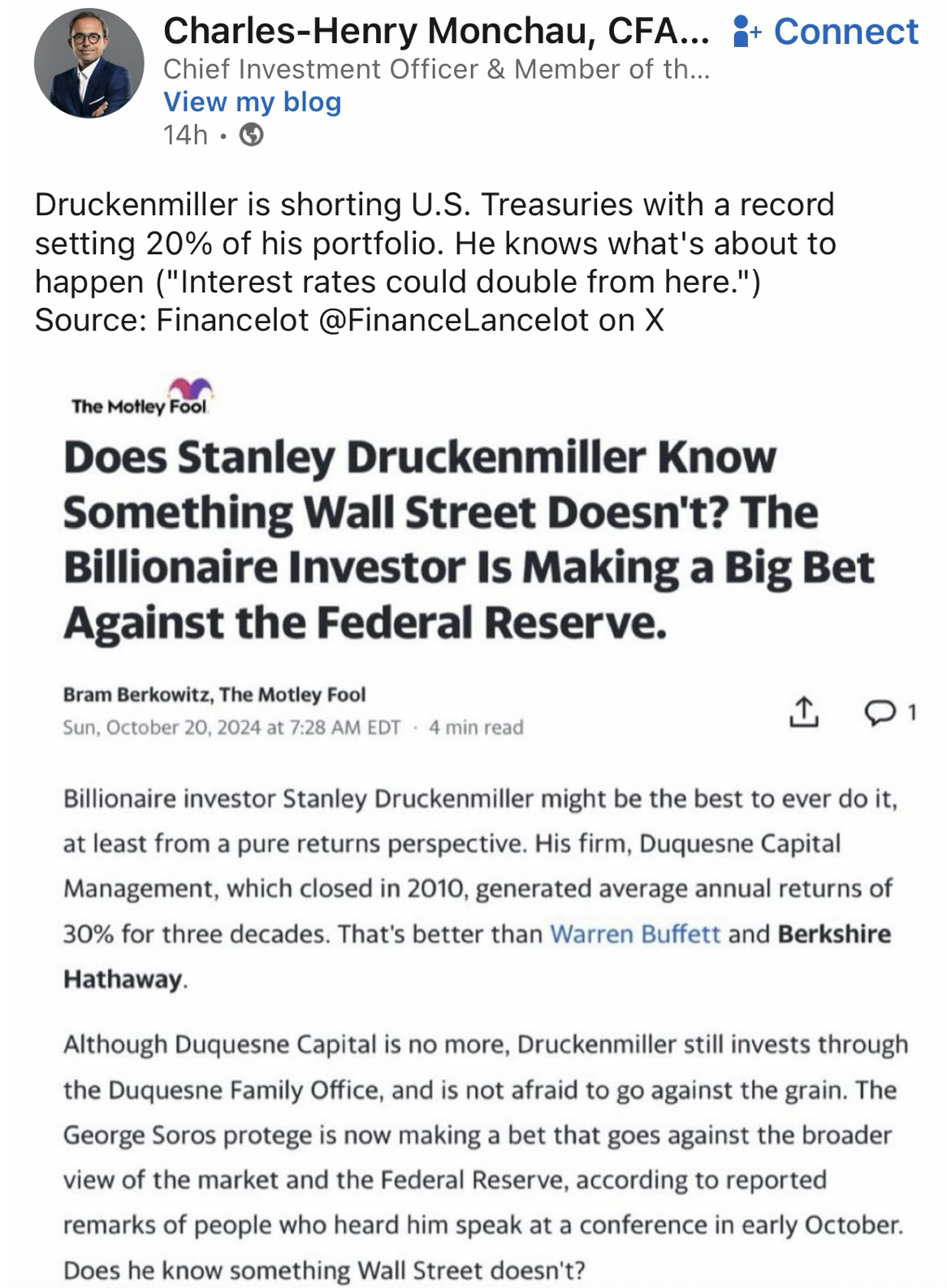Viewport: 947px width, 1288px height.
Task: Open Charles-Henry Monchau's profile photo
Action: click(x=89, y=64)
